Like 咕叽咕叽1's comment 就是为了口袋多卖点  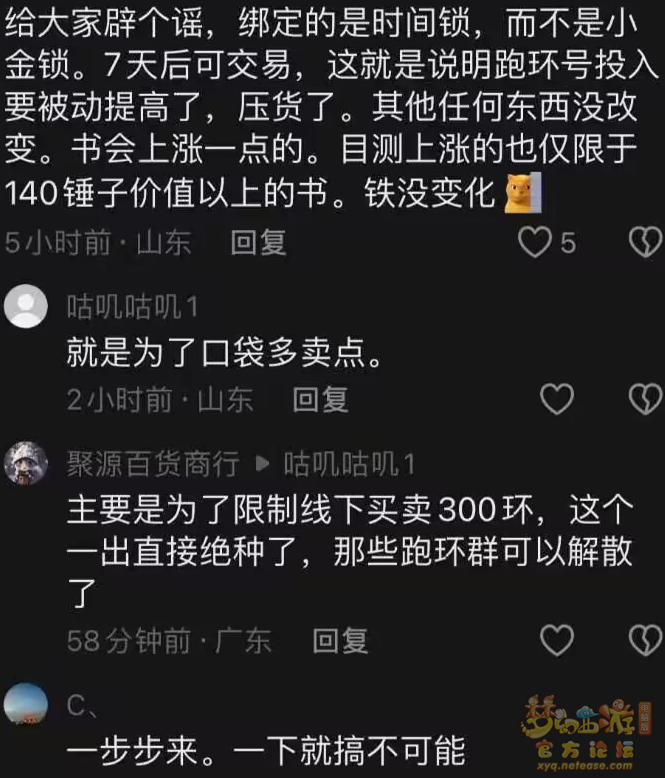point(557,400)
